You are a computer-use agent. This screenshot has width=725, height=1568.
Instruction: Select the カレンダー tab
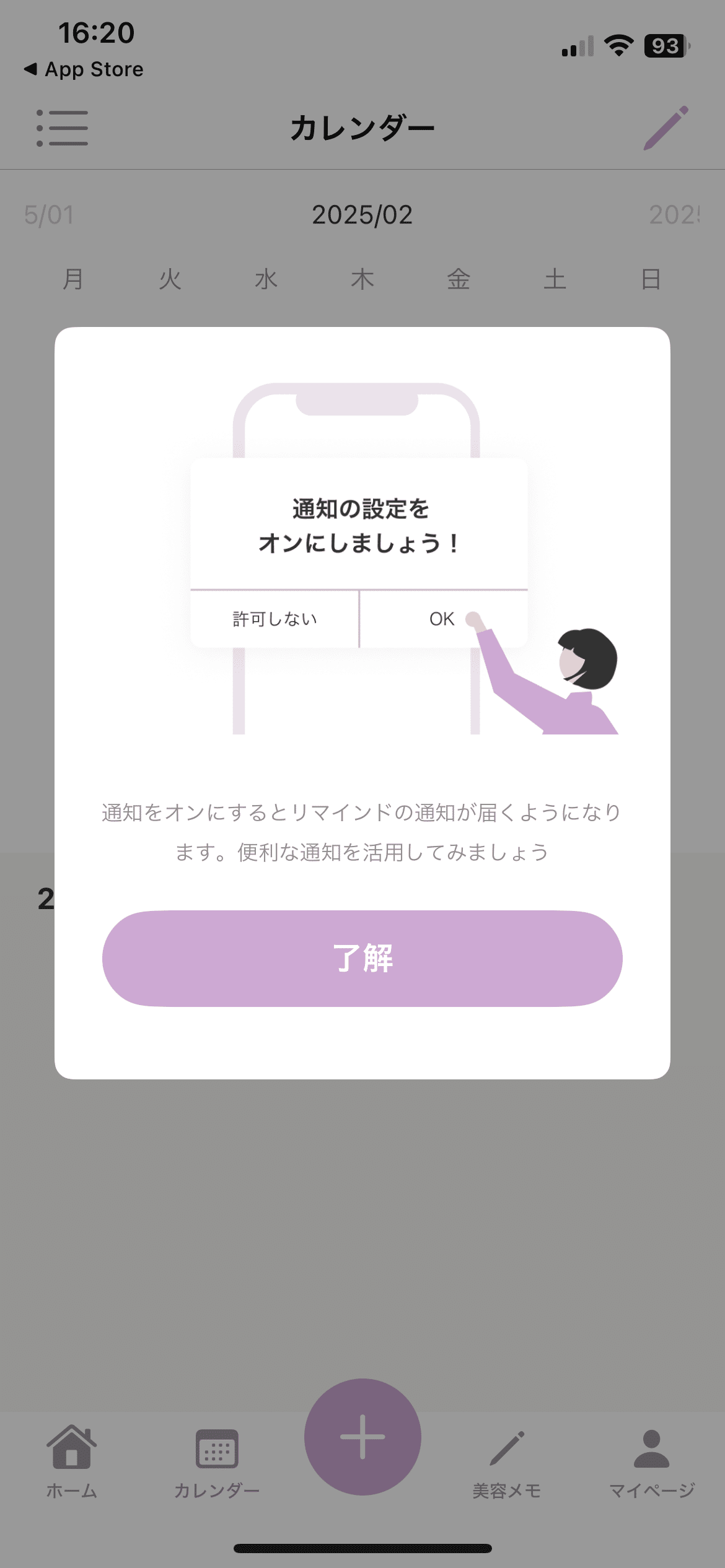[x=216, y=1462]
